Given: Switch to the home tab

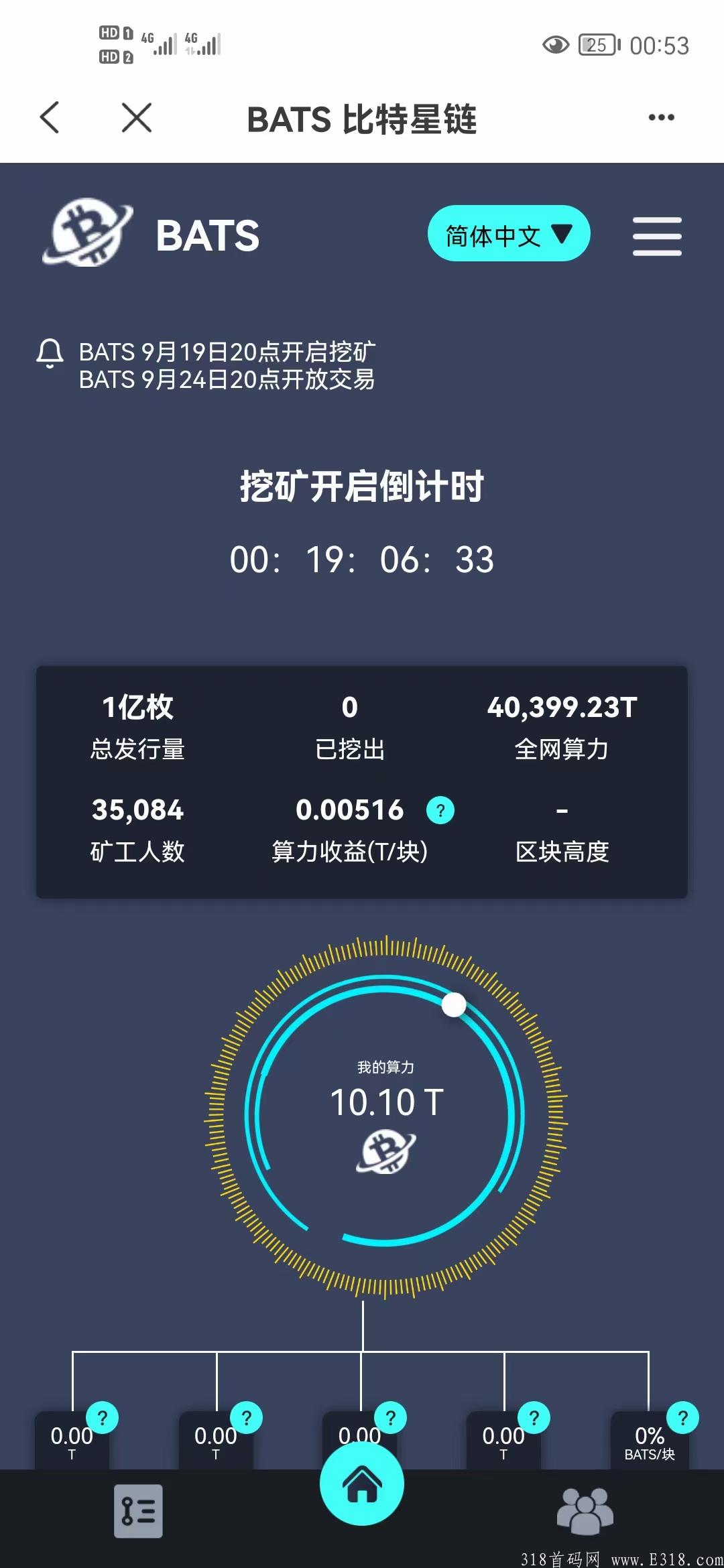Looking at the screenshot, I should point(362,1484).
